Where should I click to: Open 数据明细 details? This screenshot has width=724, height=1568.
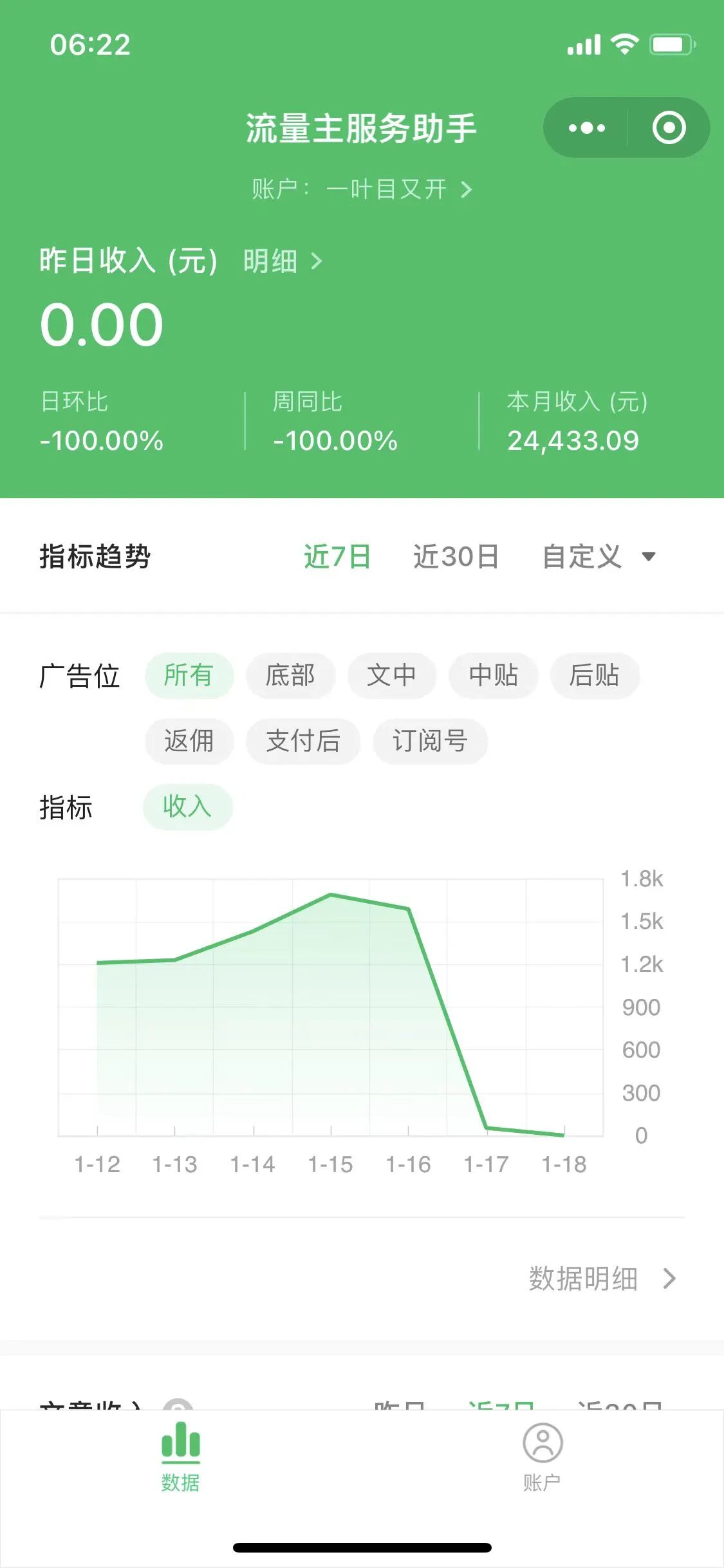[602, 1279]
